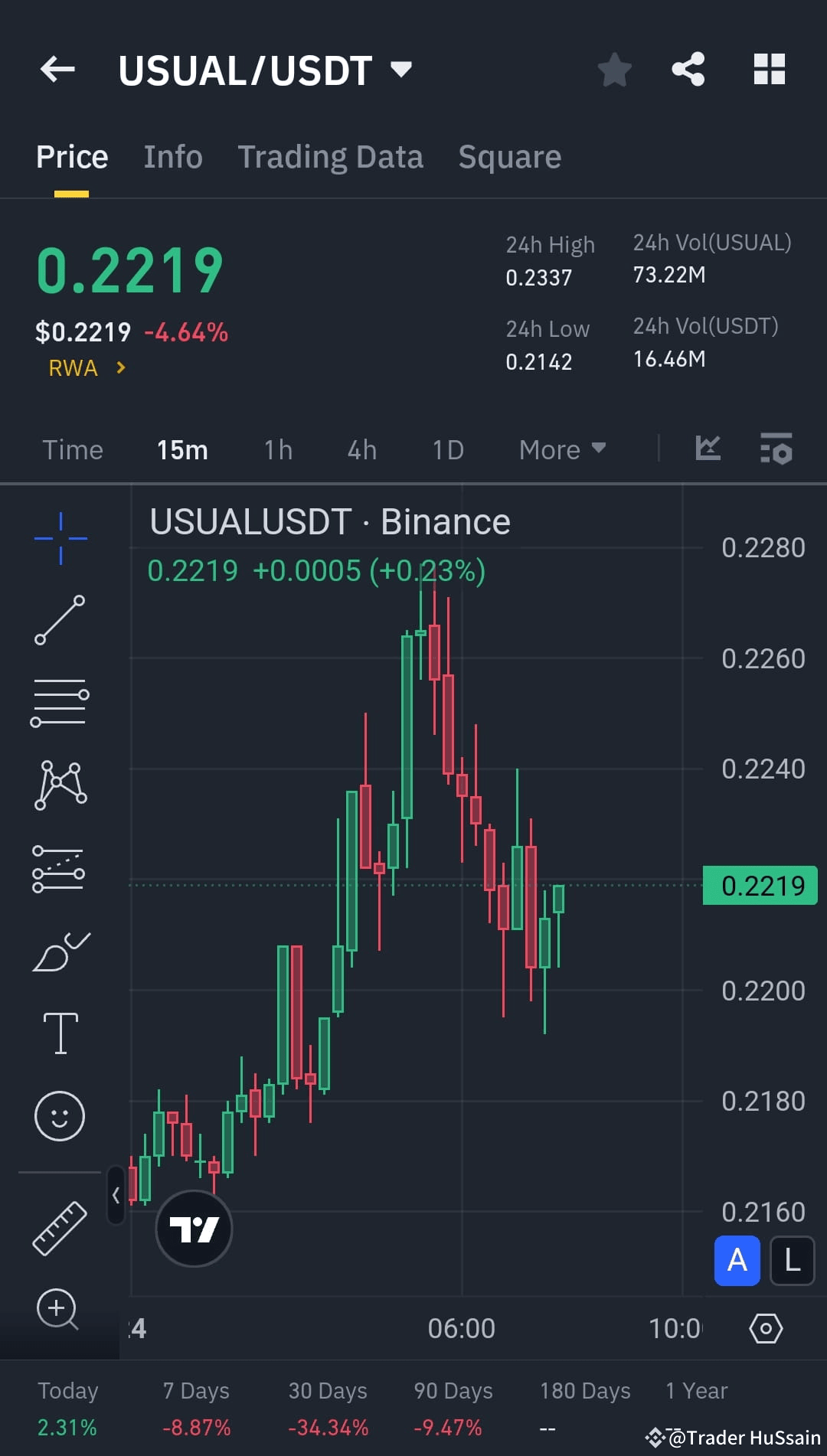Expand the More timeframes dropdown
827x1456 pixels.
coord(561,450)
